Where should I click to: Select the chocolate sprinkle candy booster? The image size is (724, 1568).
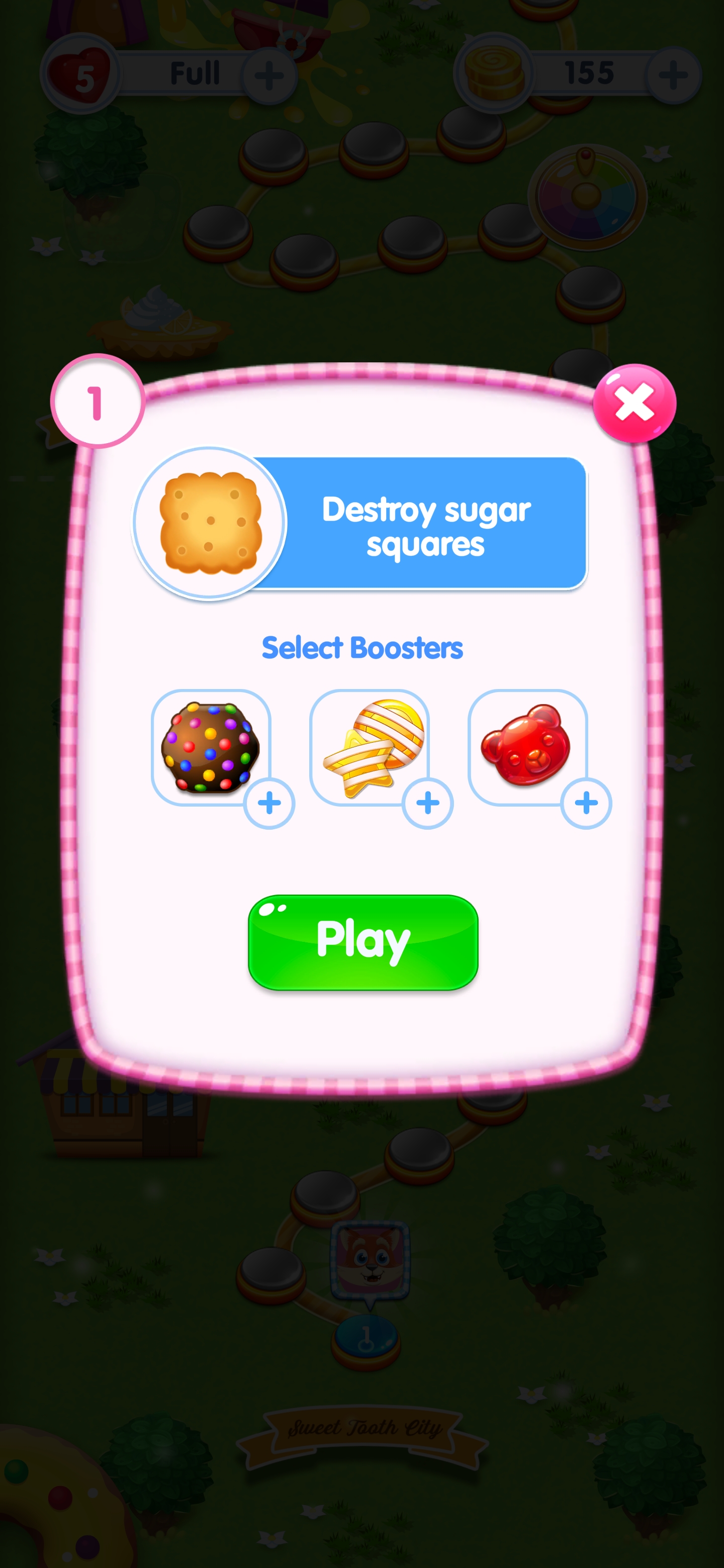pyautogui.click(x=211, y=747)
